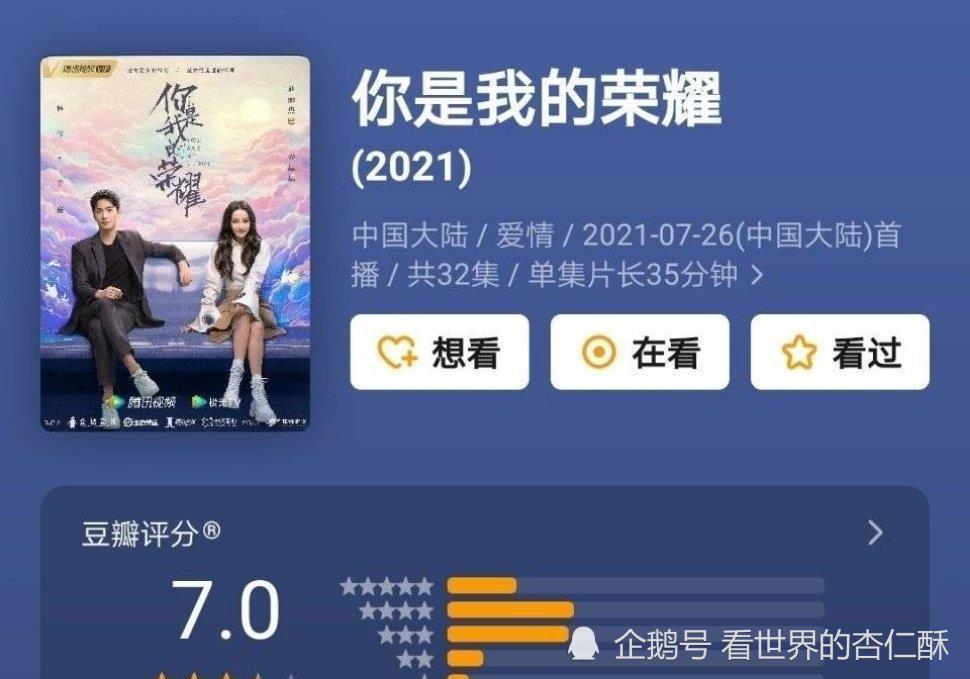The width and height of the screenshot is (970, 679).
Task: Open the 你是我的荣耀 poster image
Action: 175,244
